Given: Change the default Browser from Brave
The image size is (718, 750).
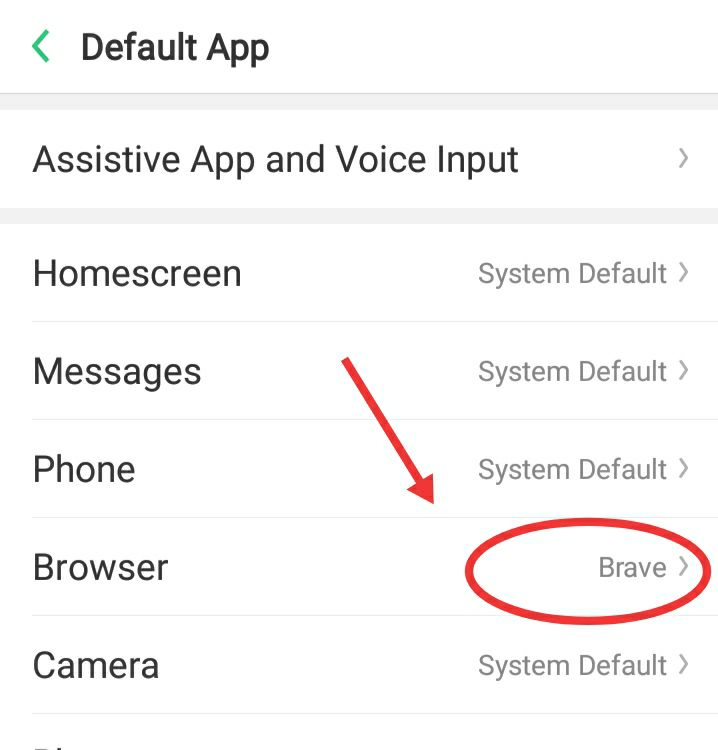Looking at the screenshot, I should pyautogui.click(x=359, y=568).
